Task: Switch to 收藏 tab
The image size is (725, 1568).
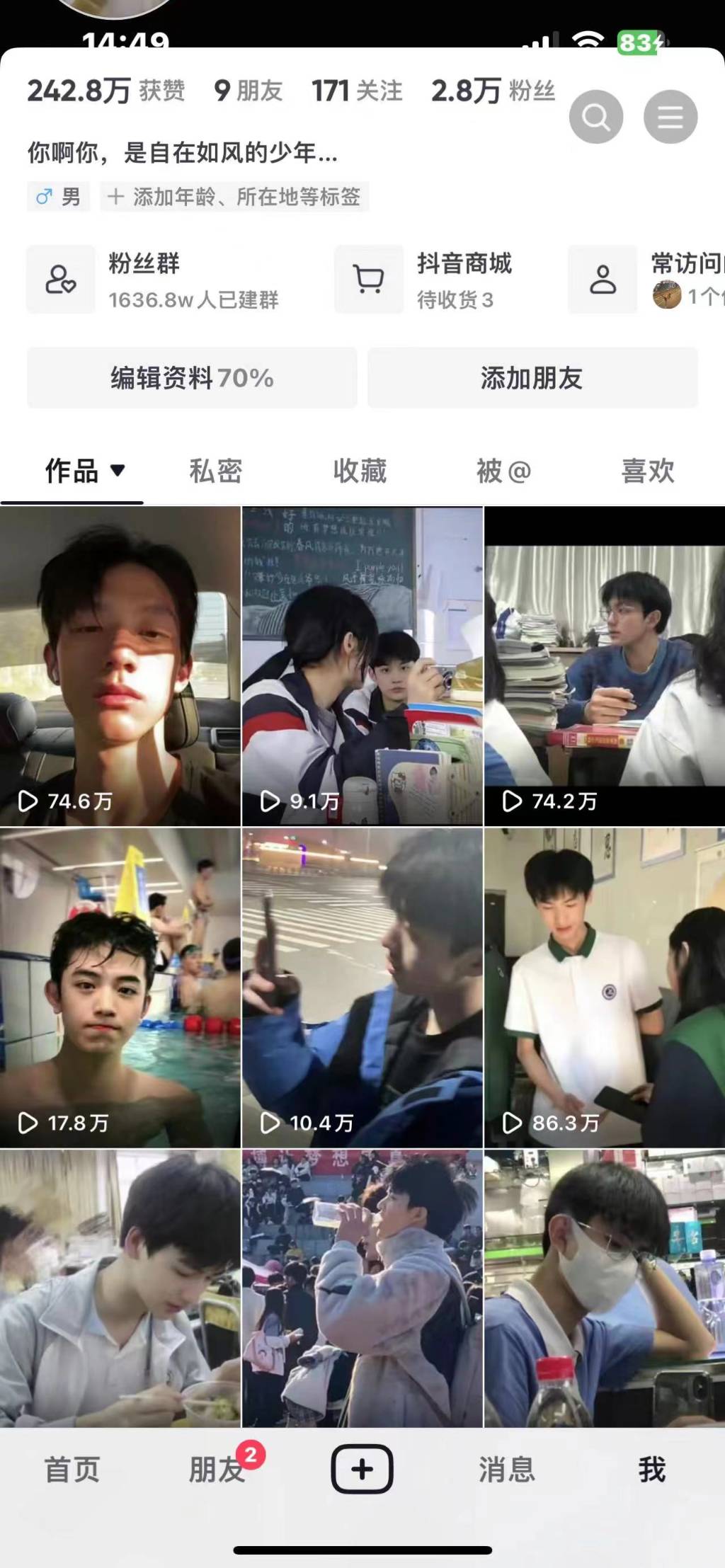Action: point(360,471)
